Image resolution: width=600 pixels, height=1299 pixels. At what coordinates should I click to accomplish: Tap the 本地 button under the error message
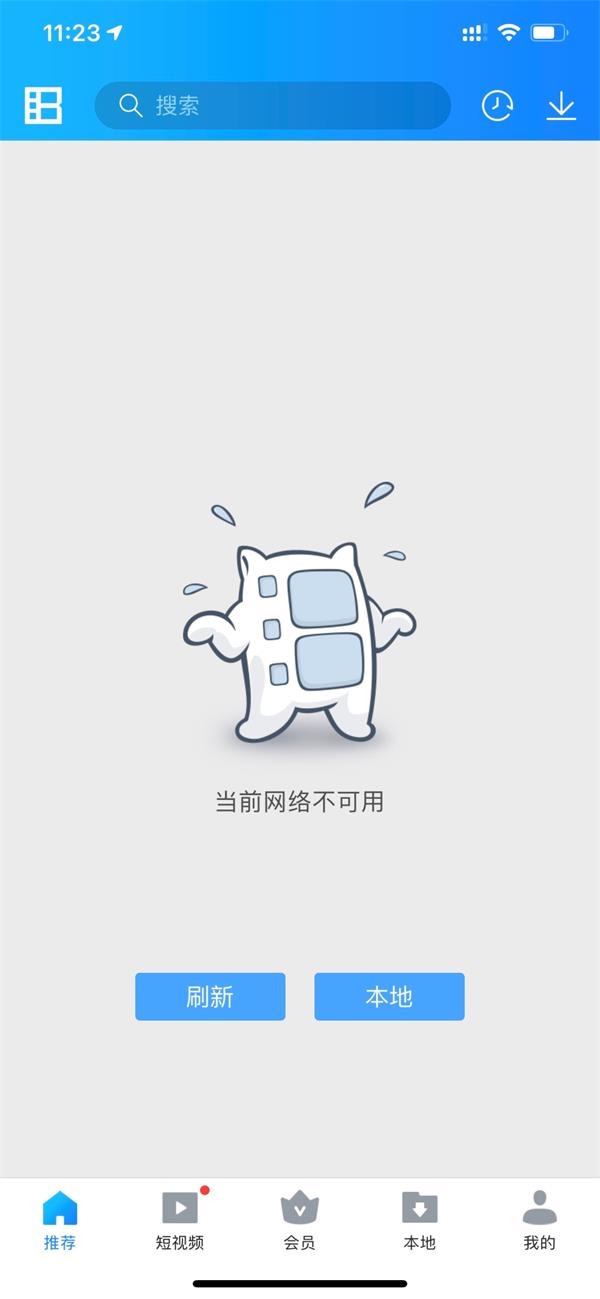[389, 996]
